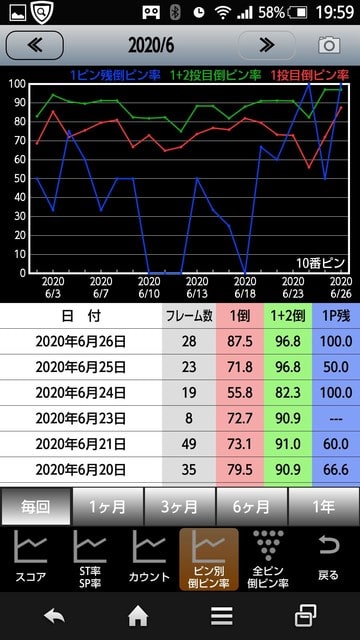
Task: Open the 全ピン倒ピン率 view
Action: coord(268,558)
